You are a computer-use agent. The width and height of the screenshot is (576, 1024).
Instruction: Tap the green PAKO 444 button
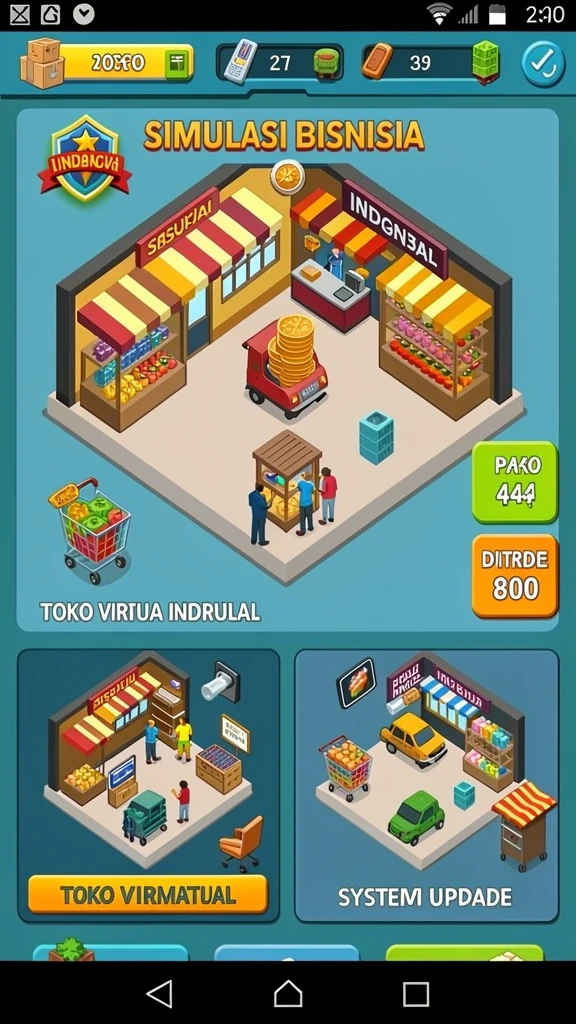point(515,483)
